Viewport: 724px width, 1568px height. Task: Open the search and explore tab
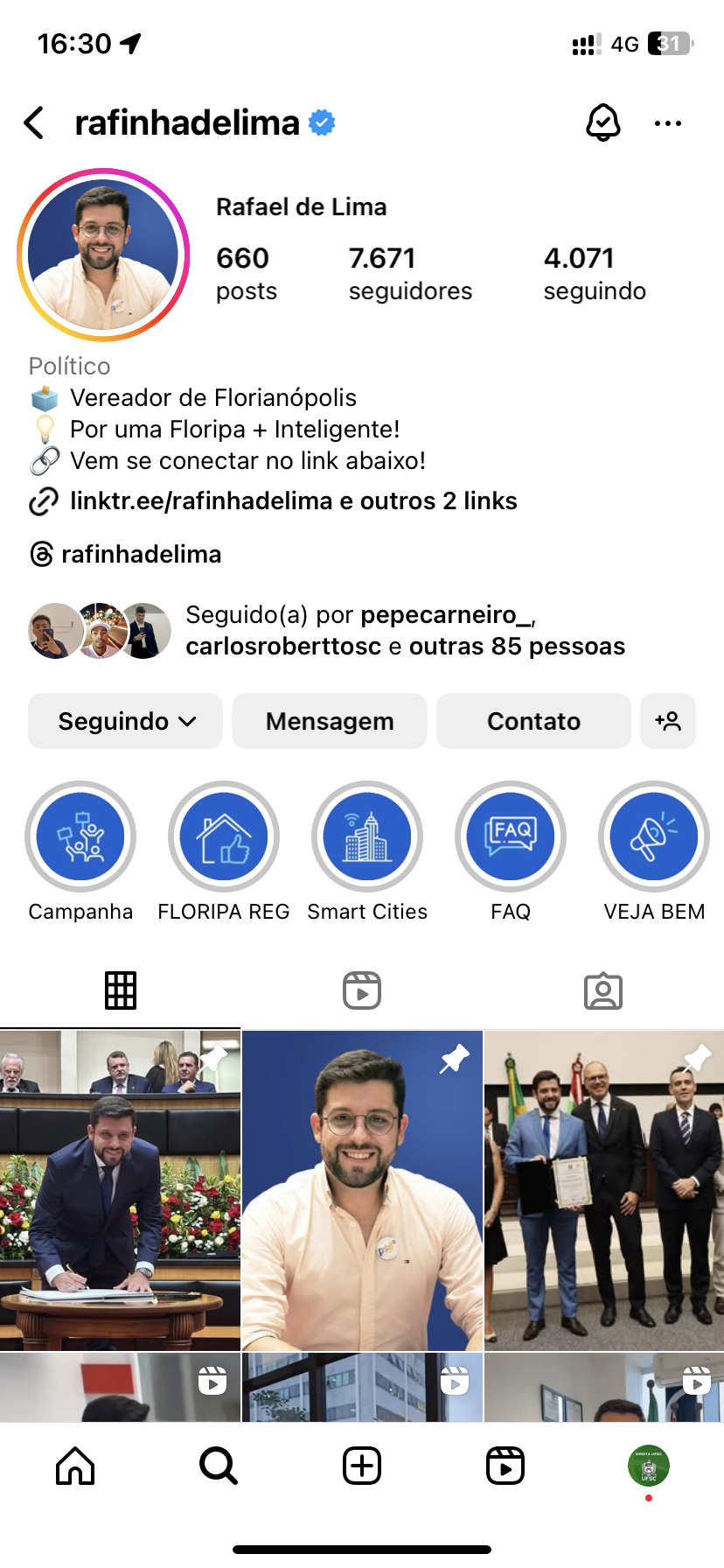pyautogui.click(x=219, y=1466)
